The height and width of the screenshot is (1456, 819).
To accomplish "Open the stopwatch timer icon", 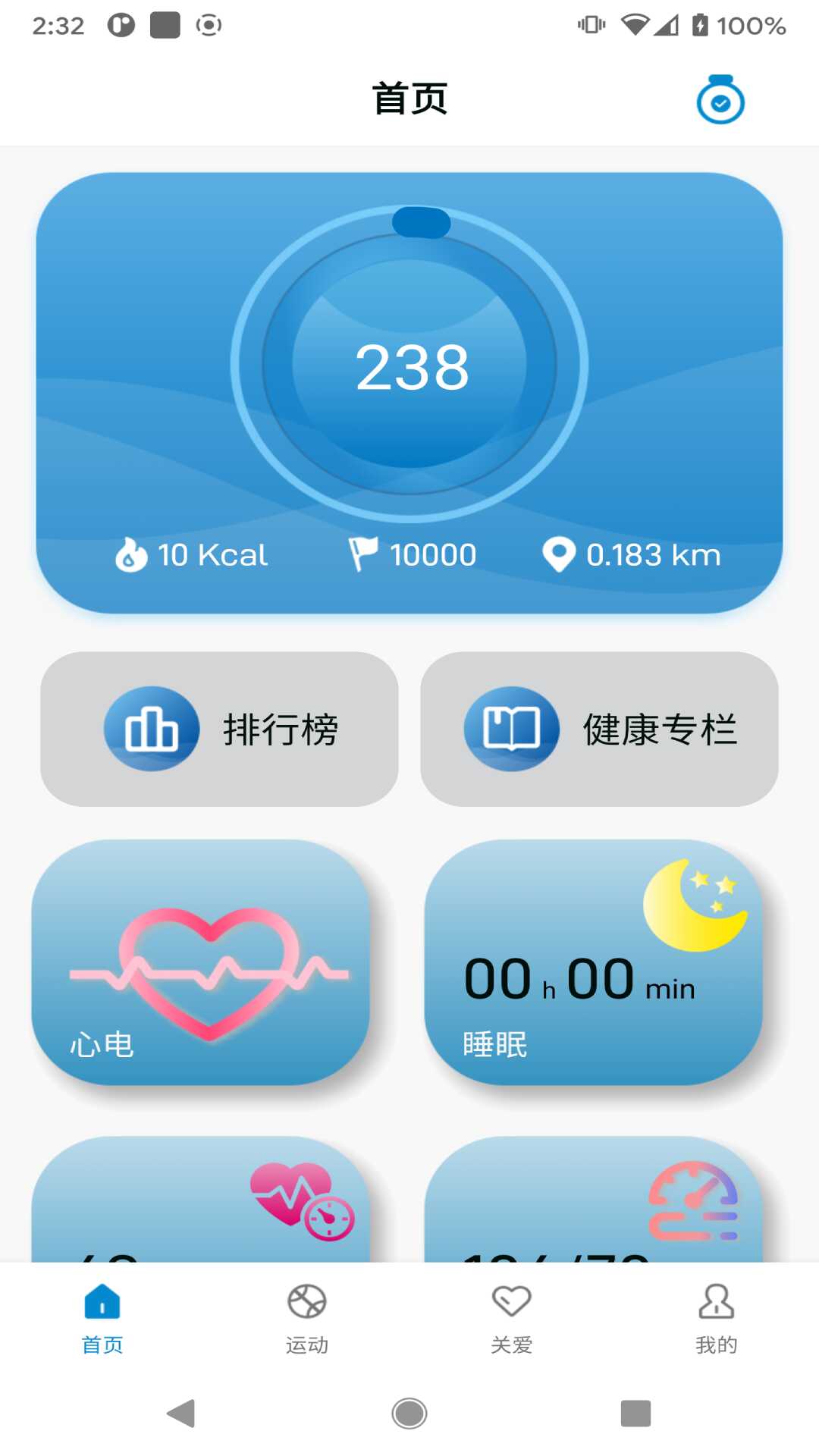I will tap(719, 99).
